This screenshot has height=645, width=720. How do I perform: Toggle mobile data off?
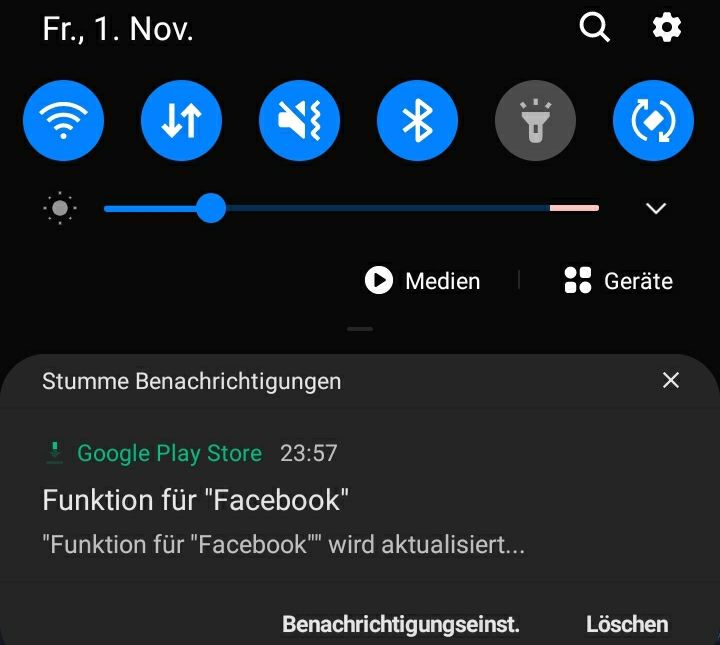pyautogui.click(x=181, y=121)
